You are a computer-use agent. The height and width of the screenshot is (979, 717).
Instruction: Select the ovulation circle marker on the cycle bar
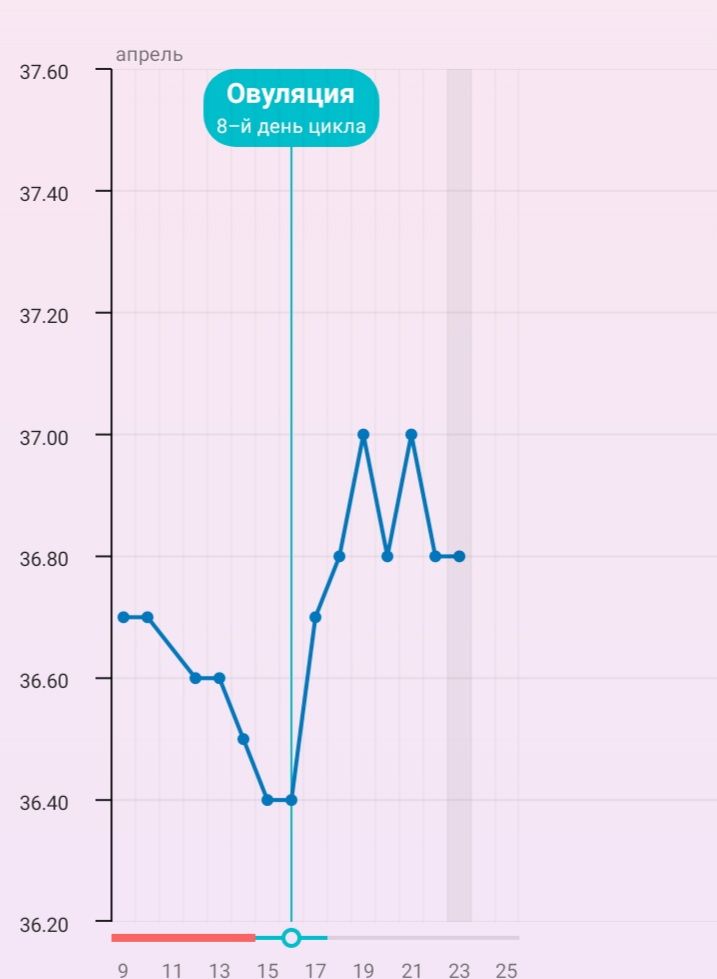coord(291,937)
